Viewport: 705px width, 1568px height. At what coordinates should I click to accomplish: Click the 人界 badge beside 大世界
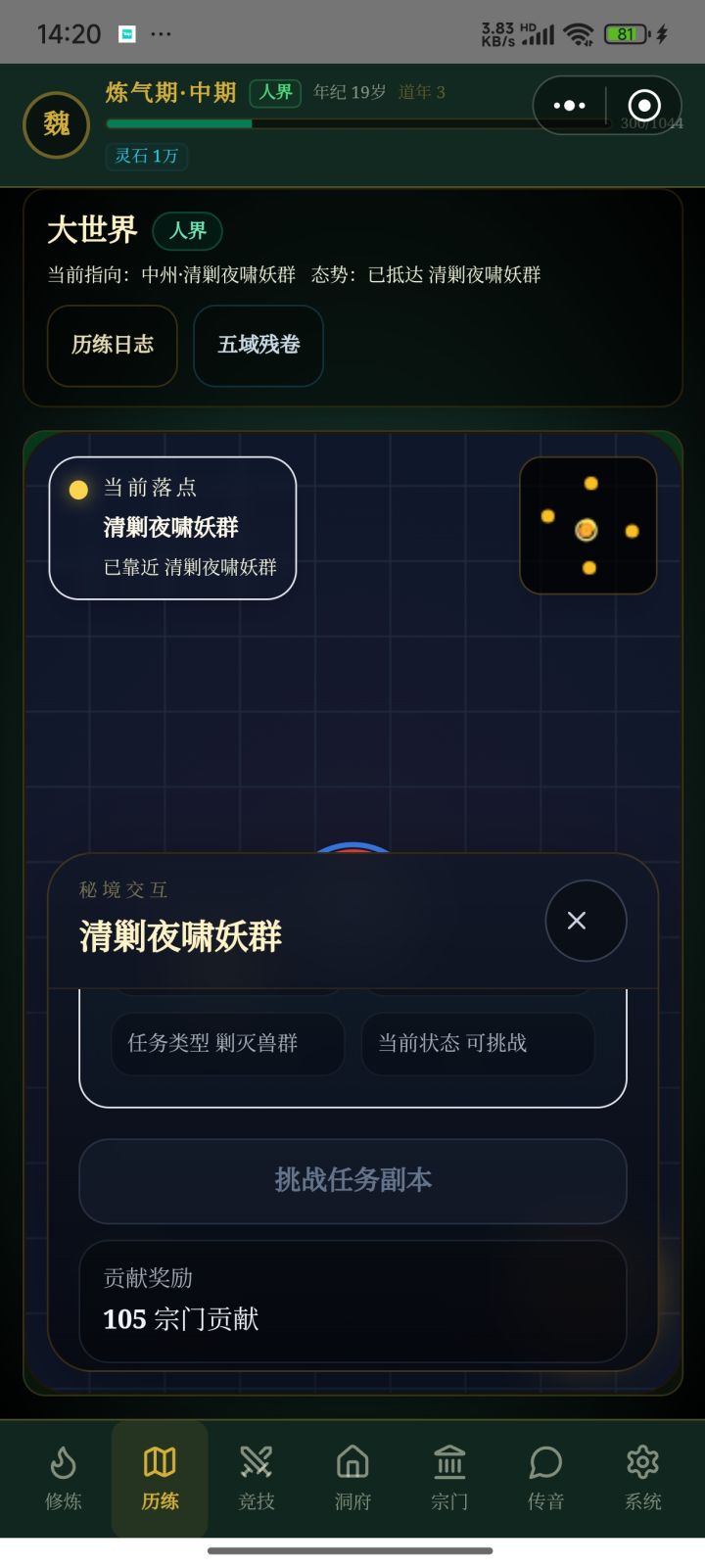[x=187, y=231]
